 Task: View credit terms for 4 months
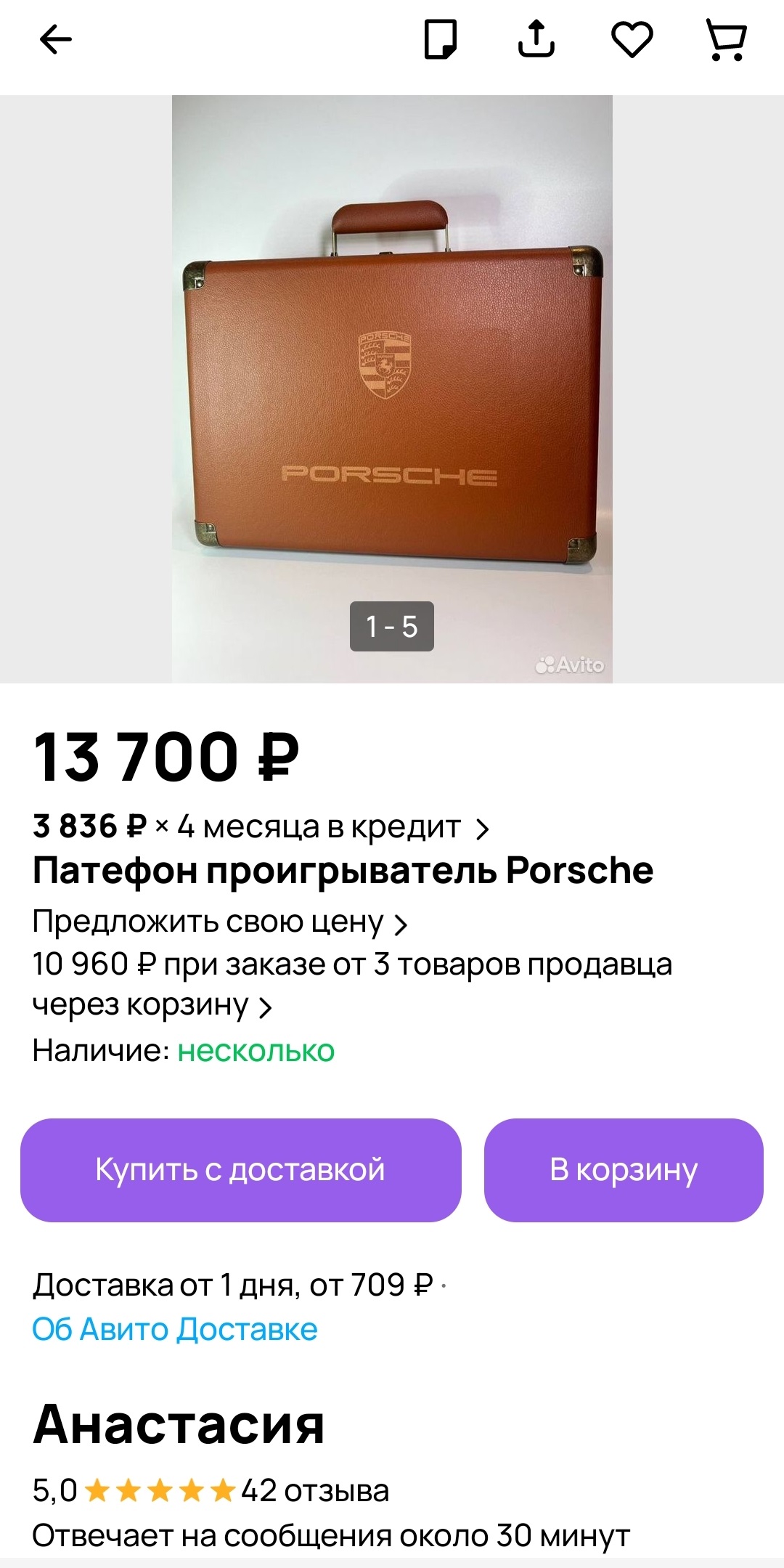(261, 827)
